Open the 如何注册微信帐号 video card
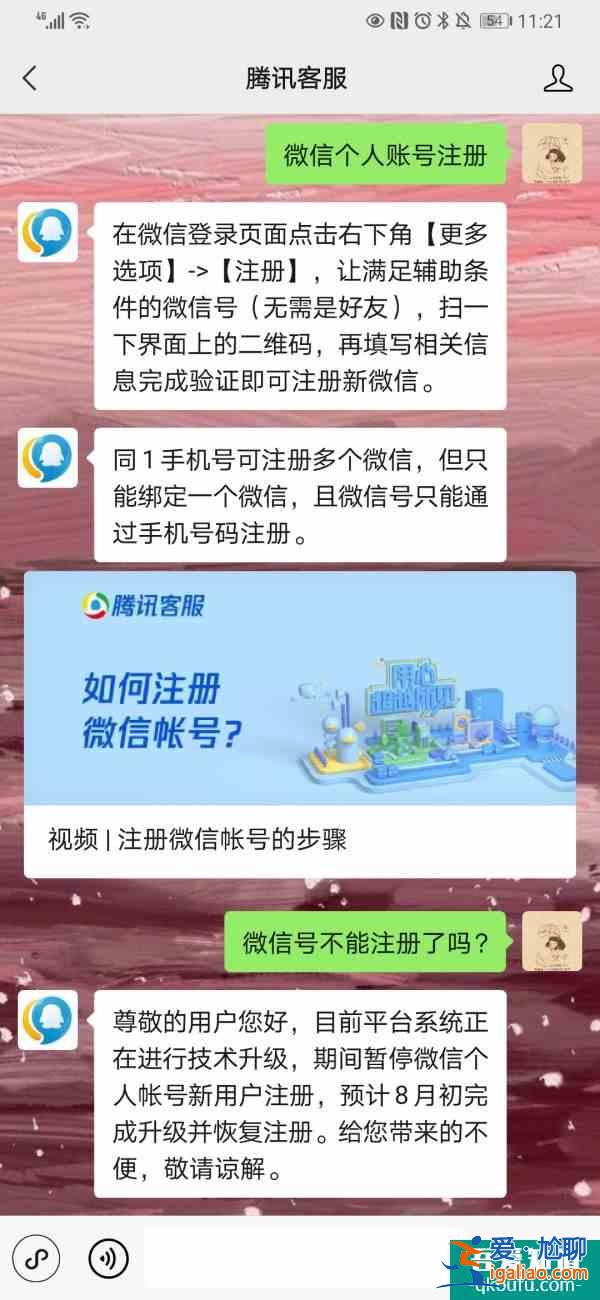This screenshot has width=600, height=1300. pyautogui.click(x=300, y=724)
